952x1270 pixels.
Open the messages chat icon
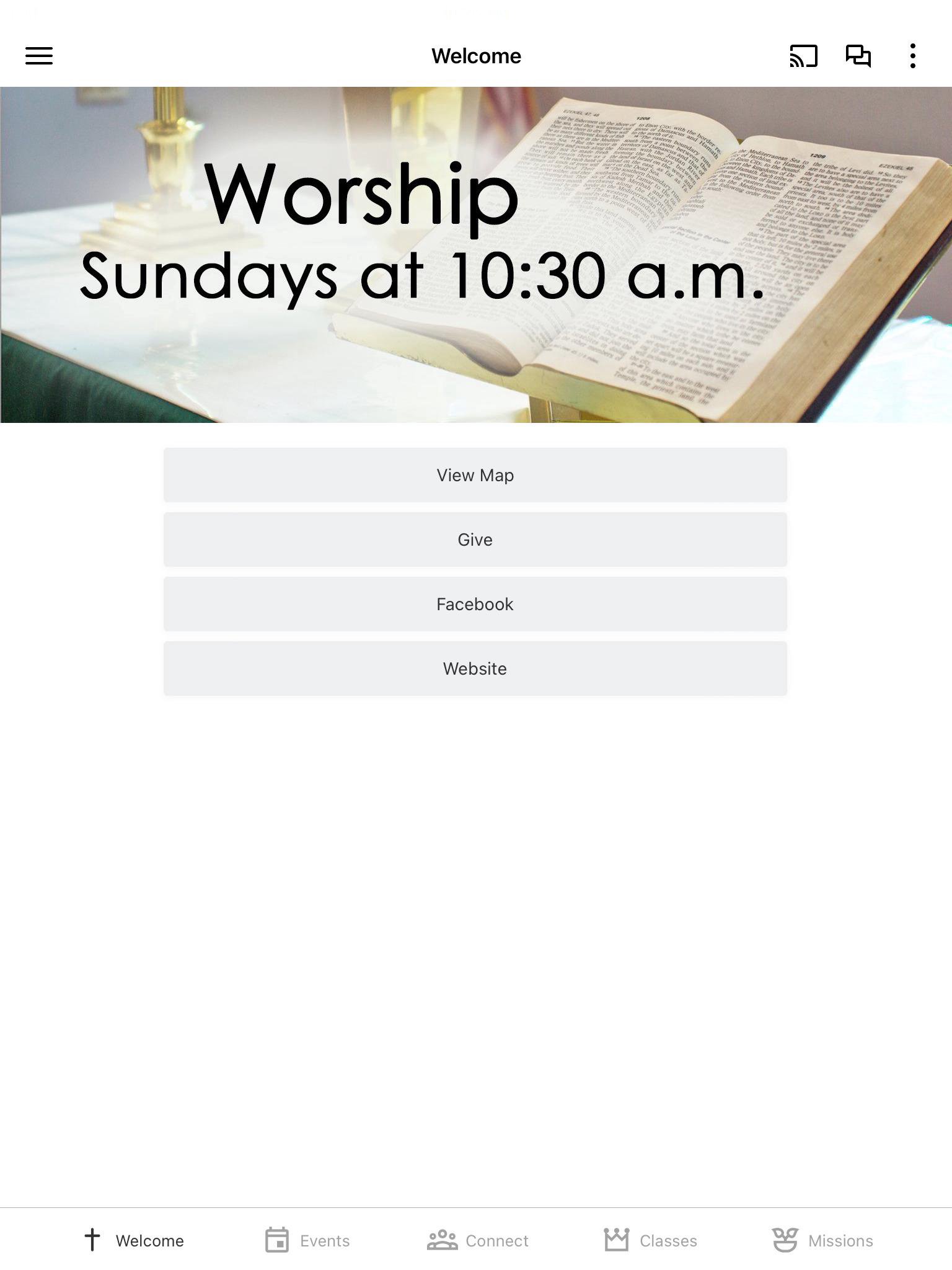pyautogui.click(x=858, y=56)
